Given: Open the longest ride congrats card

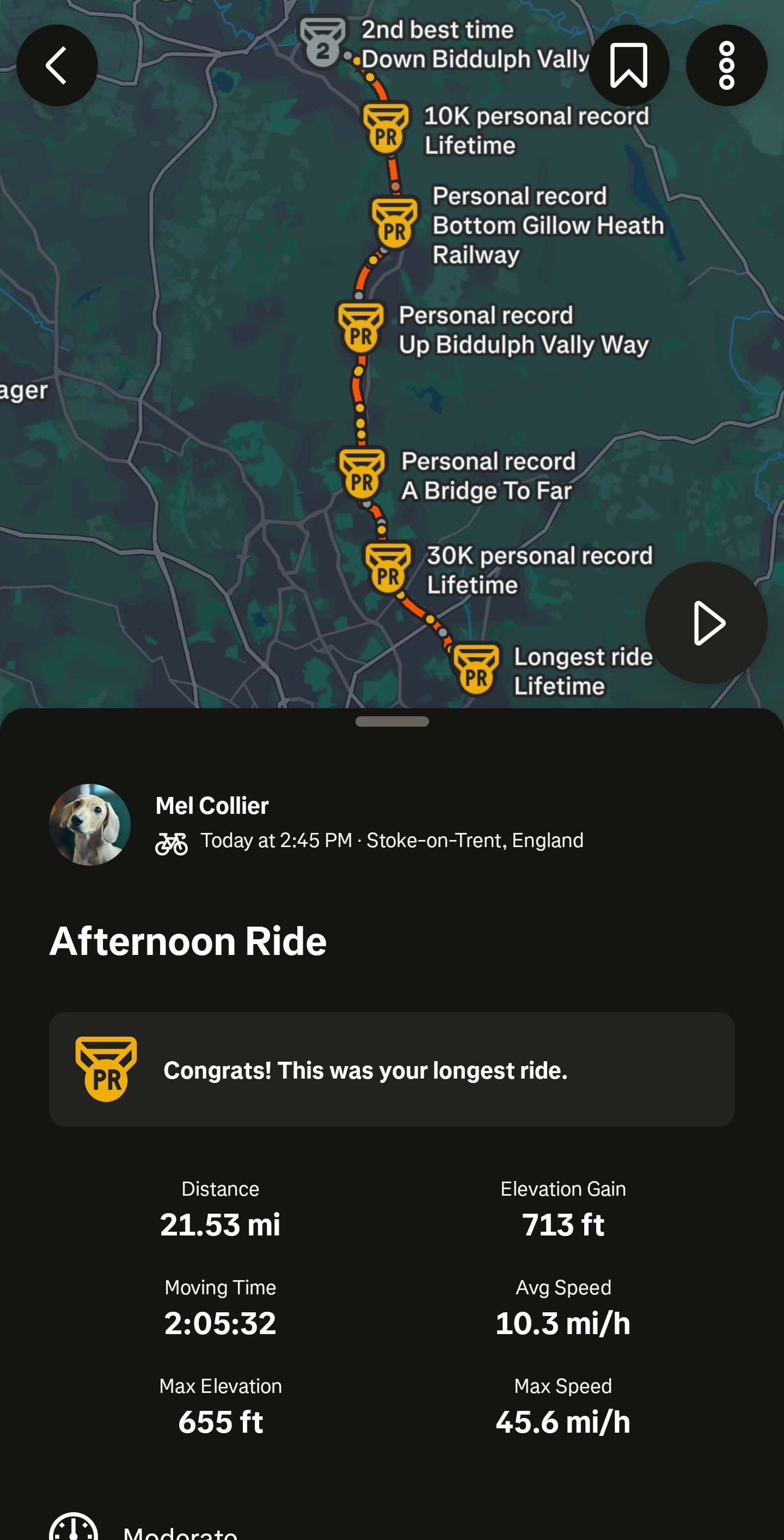Looking at the screenshot, I should (x=391, y=1069).
